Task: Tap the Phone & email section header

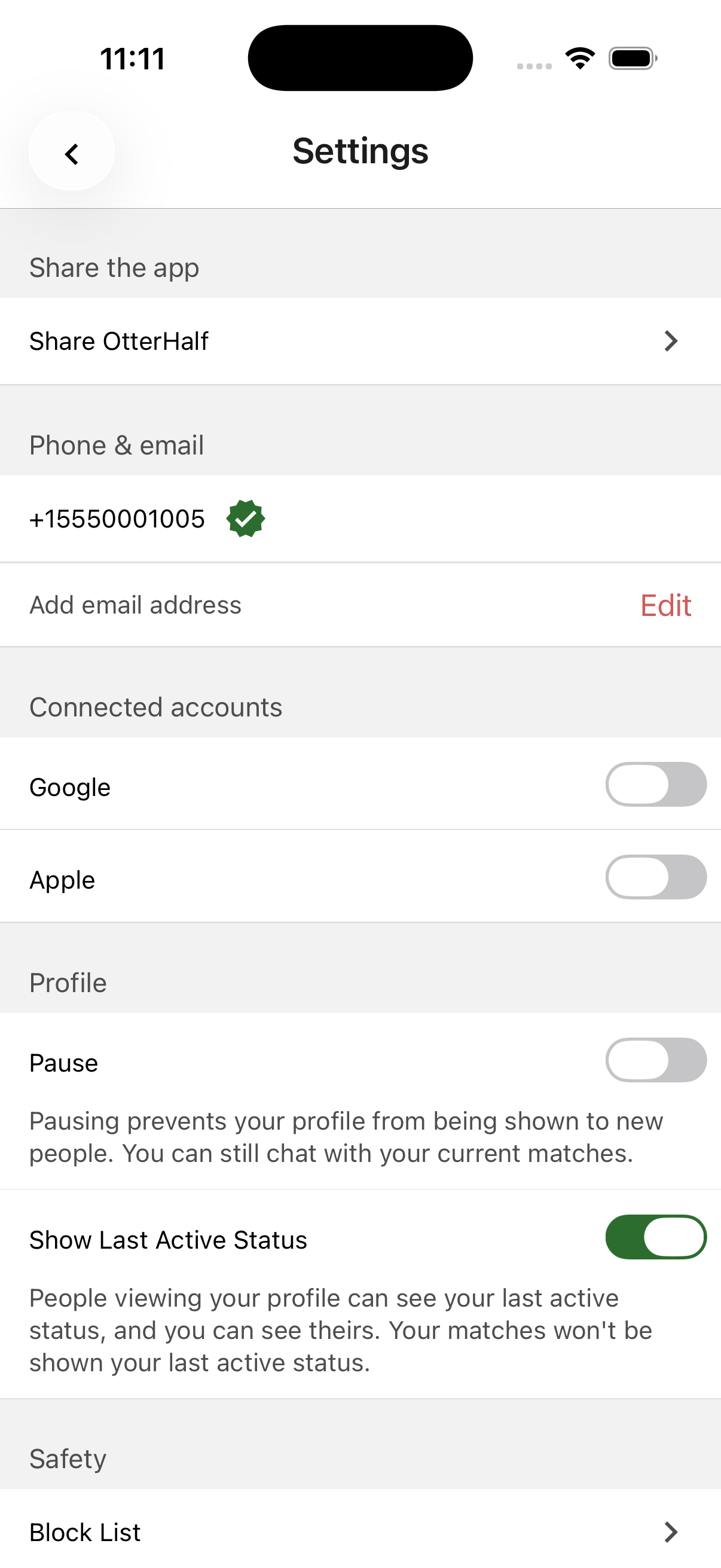Action: coord(117,444)
